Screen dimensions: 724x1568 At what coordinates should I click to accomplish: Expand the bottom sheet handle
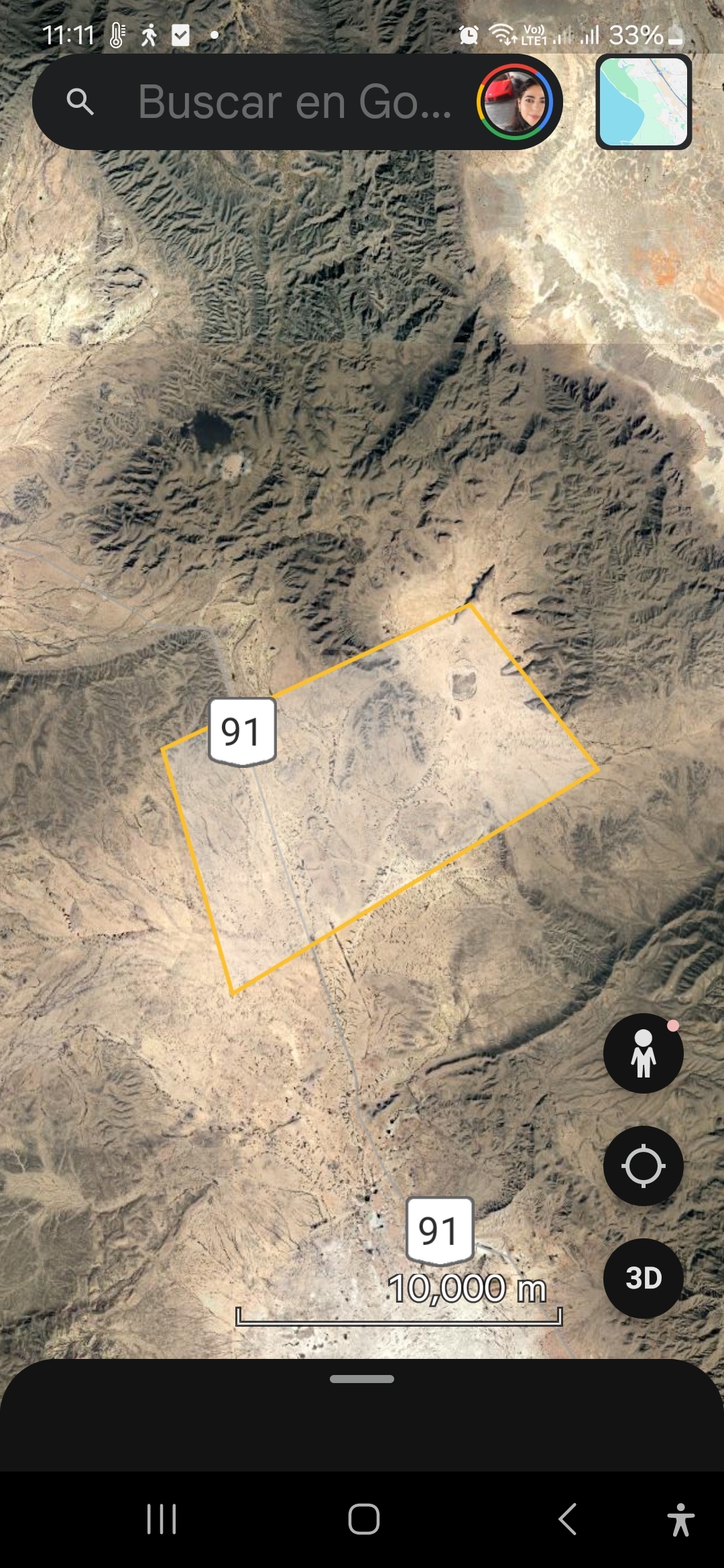[x=362, y=1379]
